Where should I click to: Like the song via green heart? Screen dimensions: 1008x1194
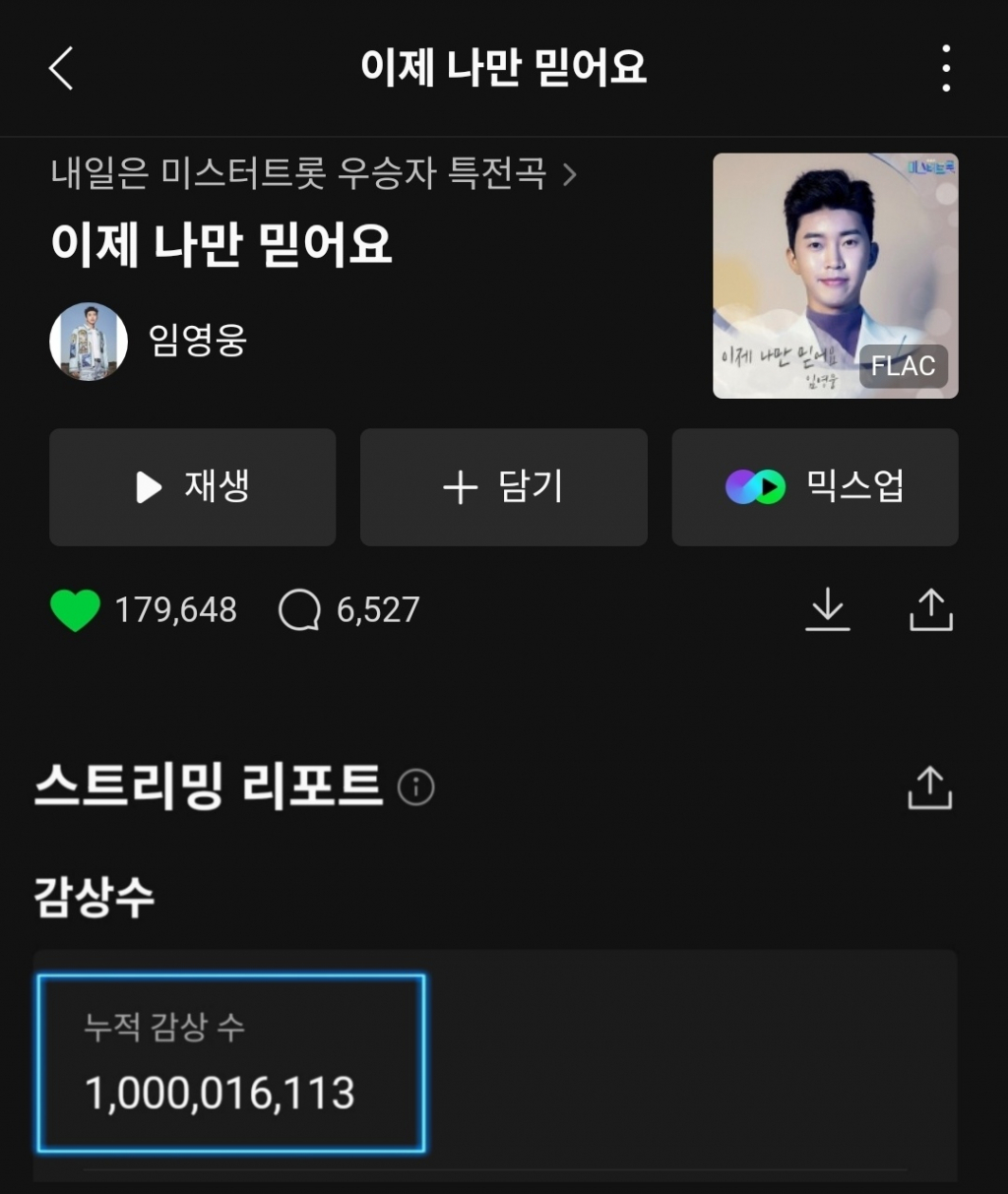pos(75,610)
